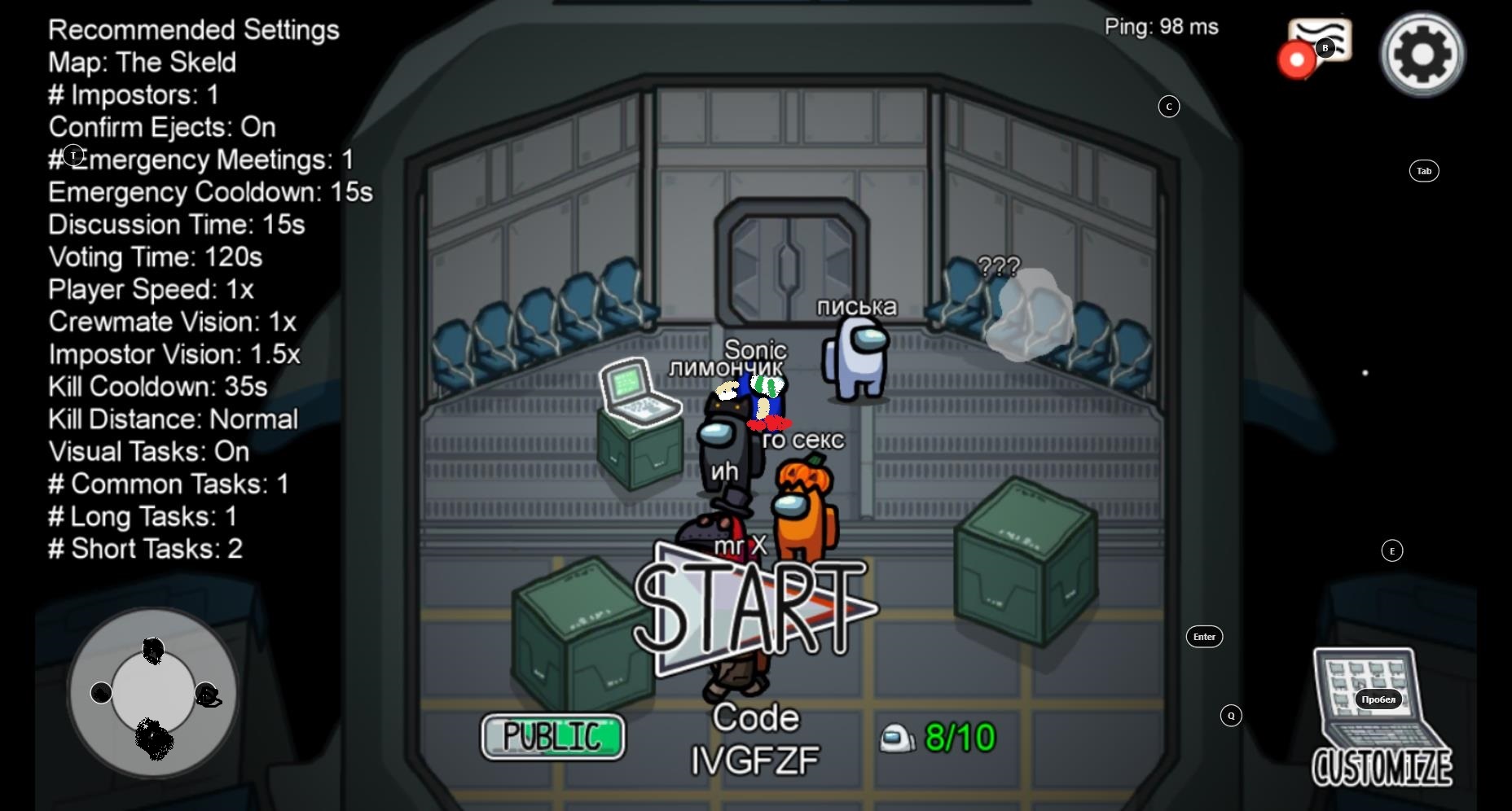Toggle the lobby Public setting
This screenshot has width=1512, height=811.
tap(553, 737)
